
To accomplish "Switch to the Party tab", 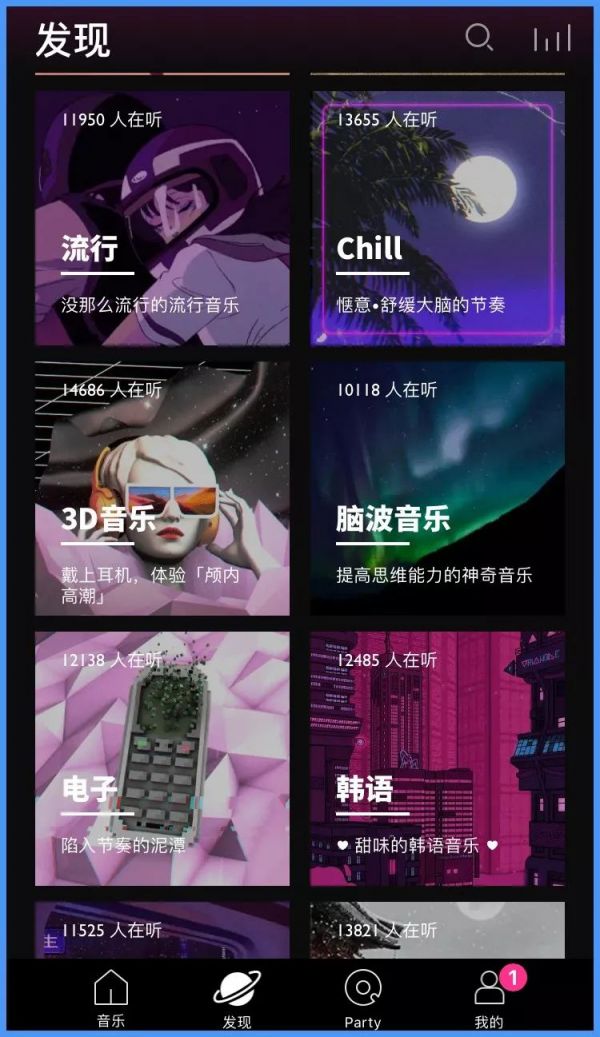I will coord(362,998).
